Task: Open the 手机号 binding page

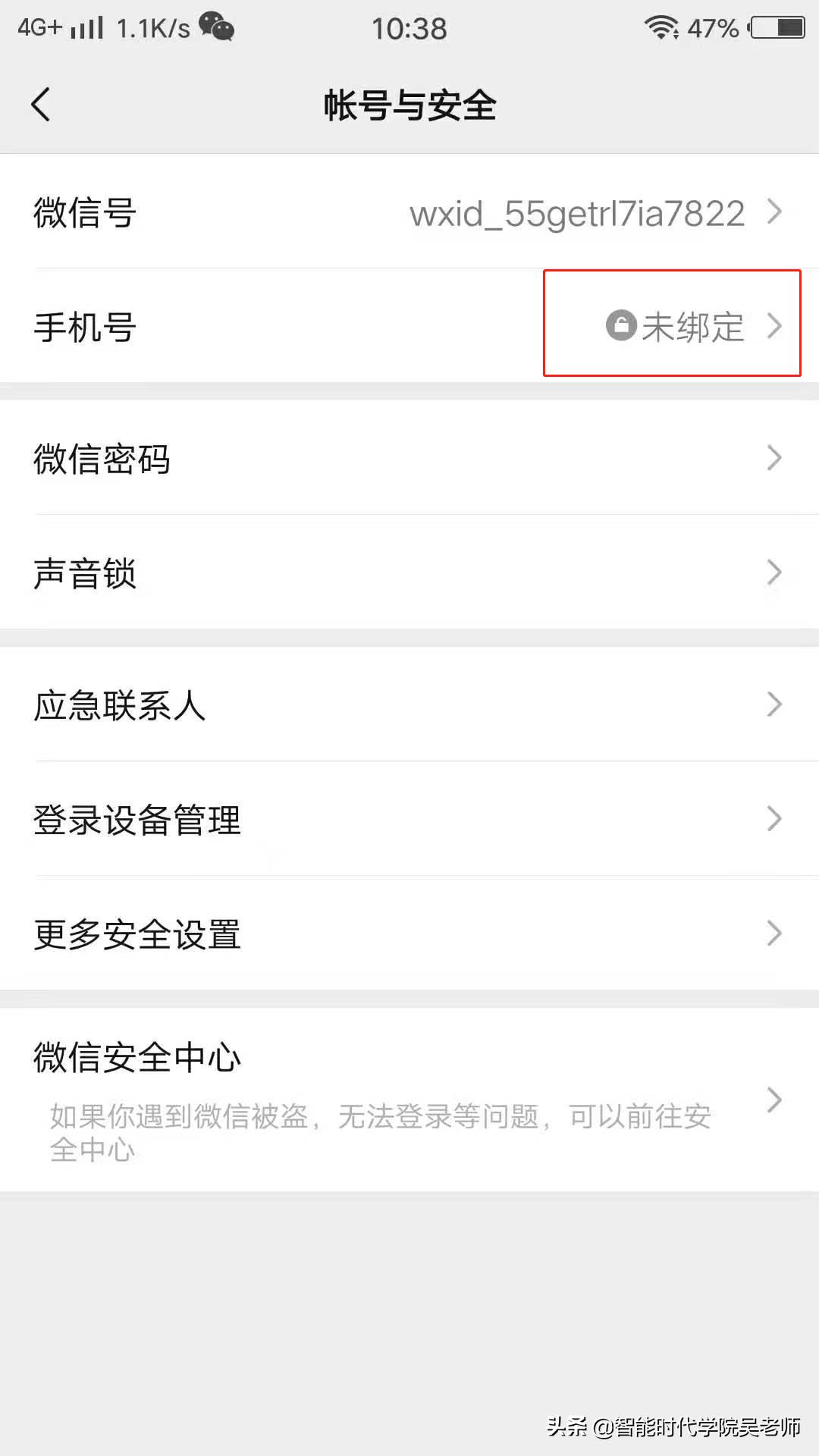Action: [x=409, y=328]
